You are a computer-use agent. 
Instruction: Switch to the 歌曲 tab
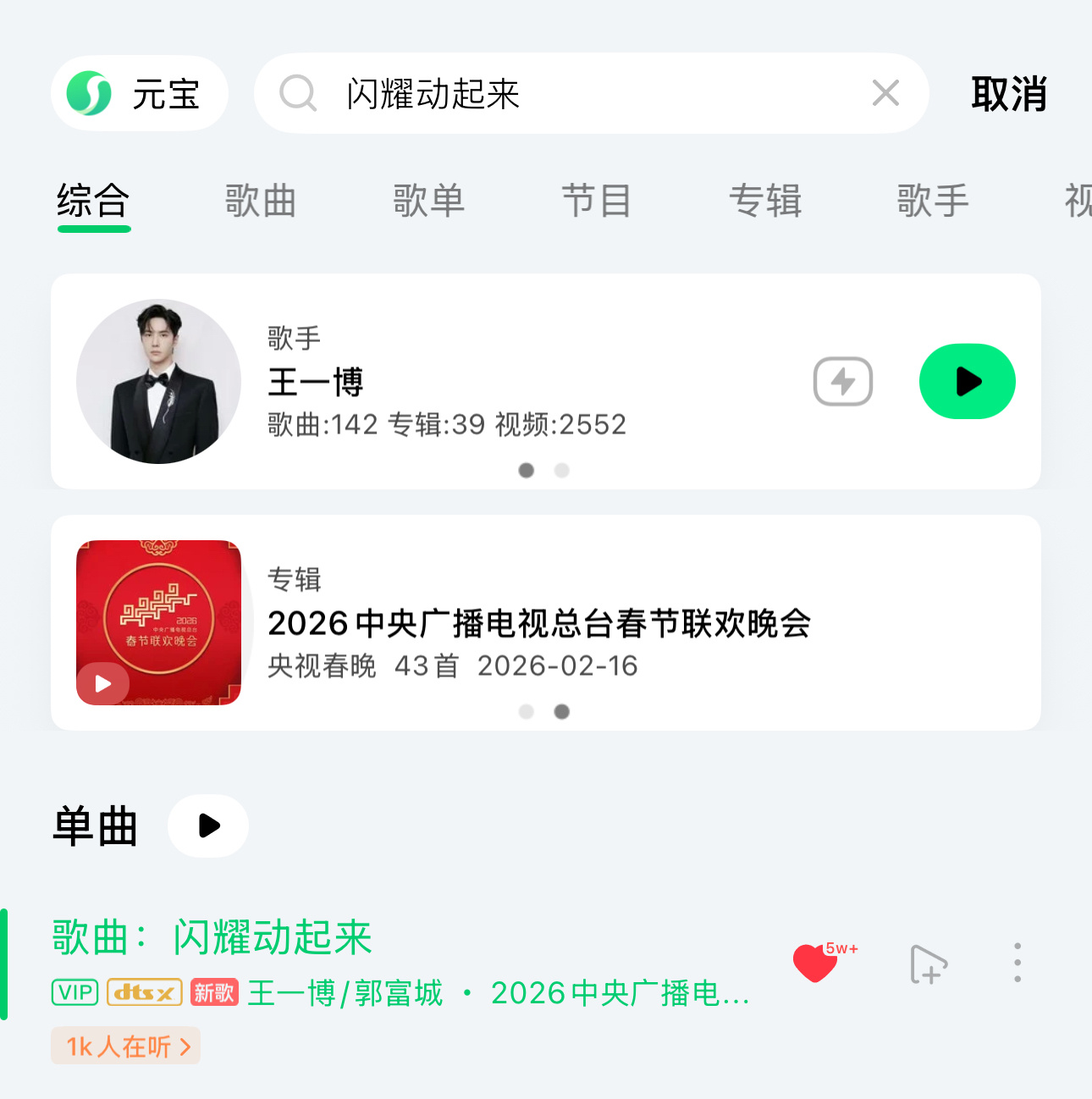point(261,202)
